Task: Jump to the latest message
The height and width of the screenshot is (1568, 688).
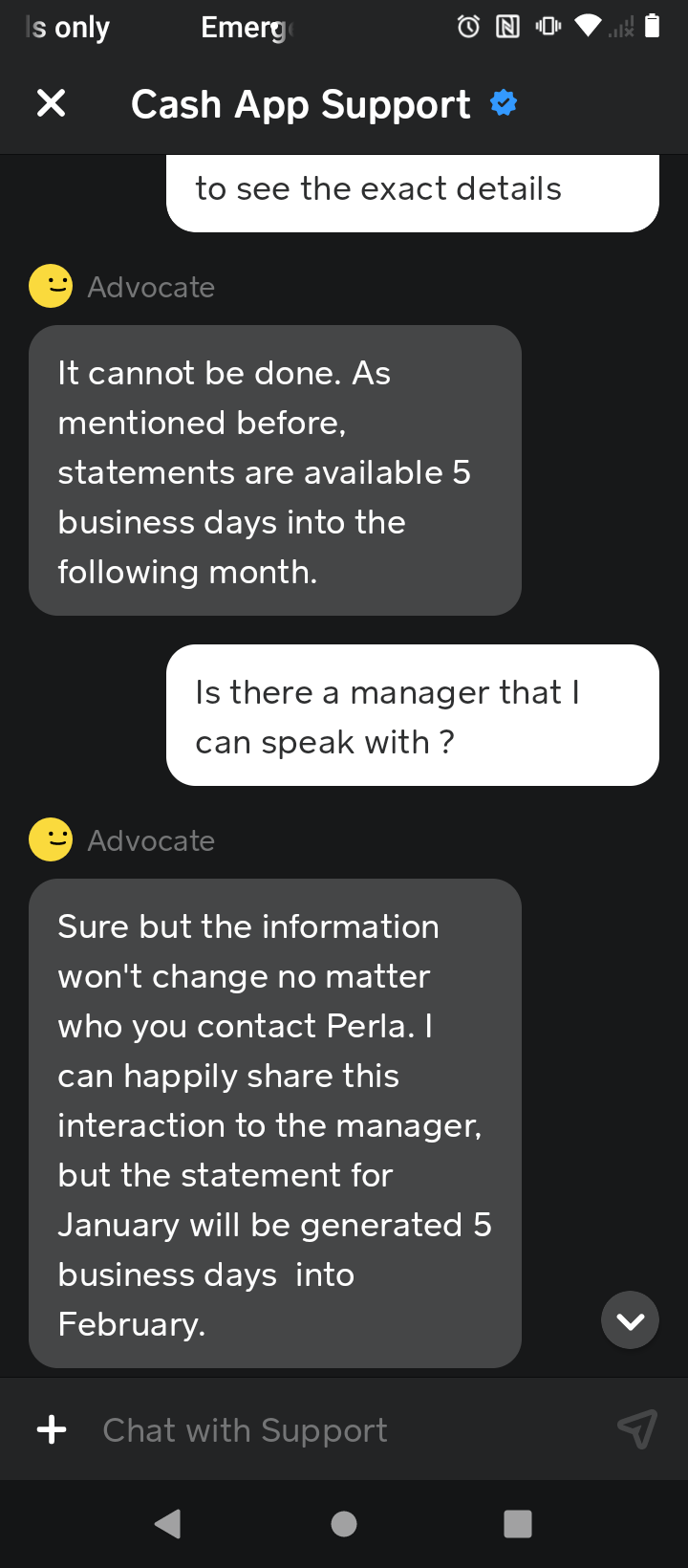Action: tap(630, 1320)
